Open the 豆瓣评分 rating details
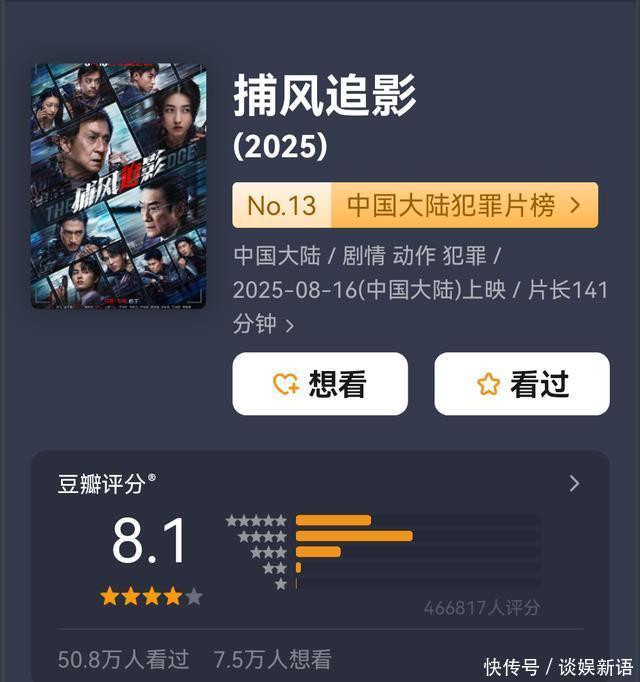Viewport: 640px width, 682px height. (574, 484)
